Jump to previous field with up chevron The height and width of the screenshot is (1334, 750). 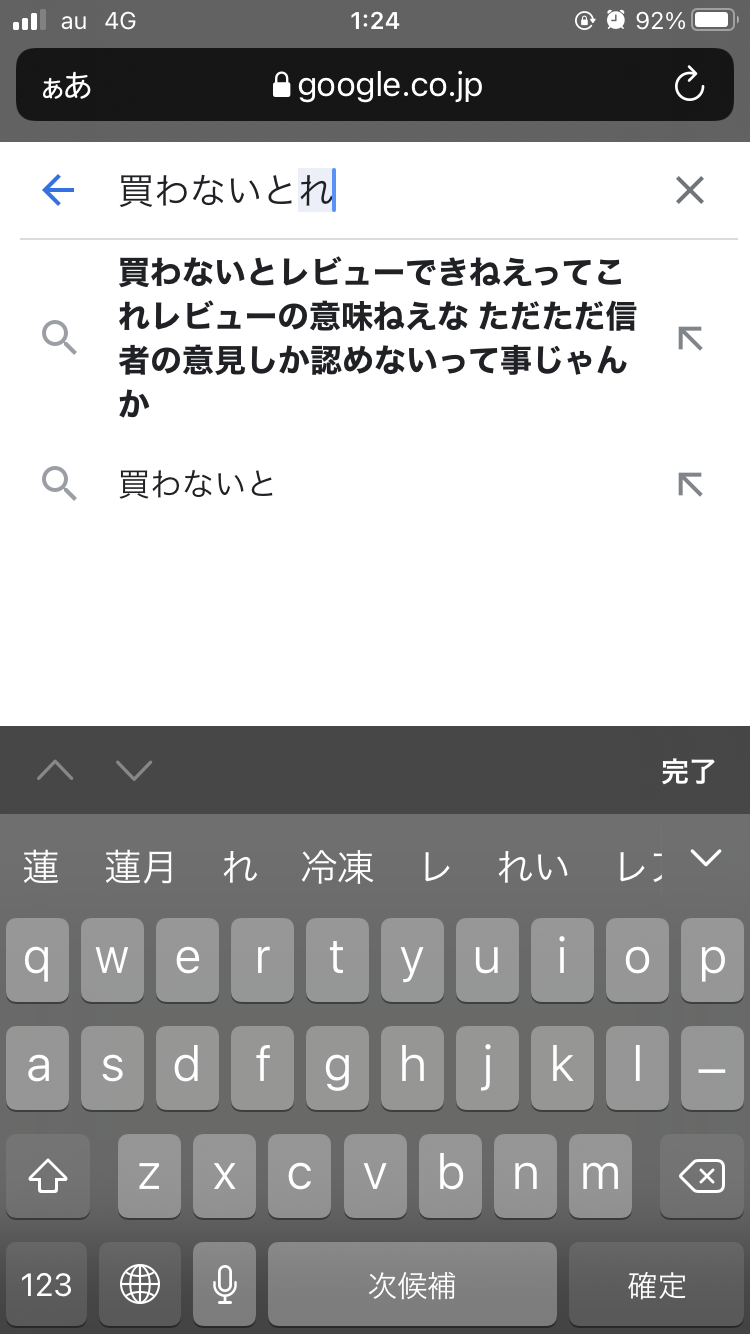point(55,770)
